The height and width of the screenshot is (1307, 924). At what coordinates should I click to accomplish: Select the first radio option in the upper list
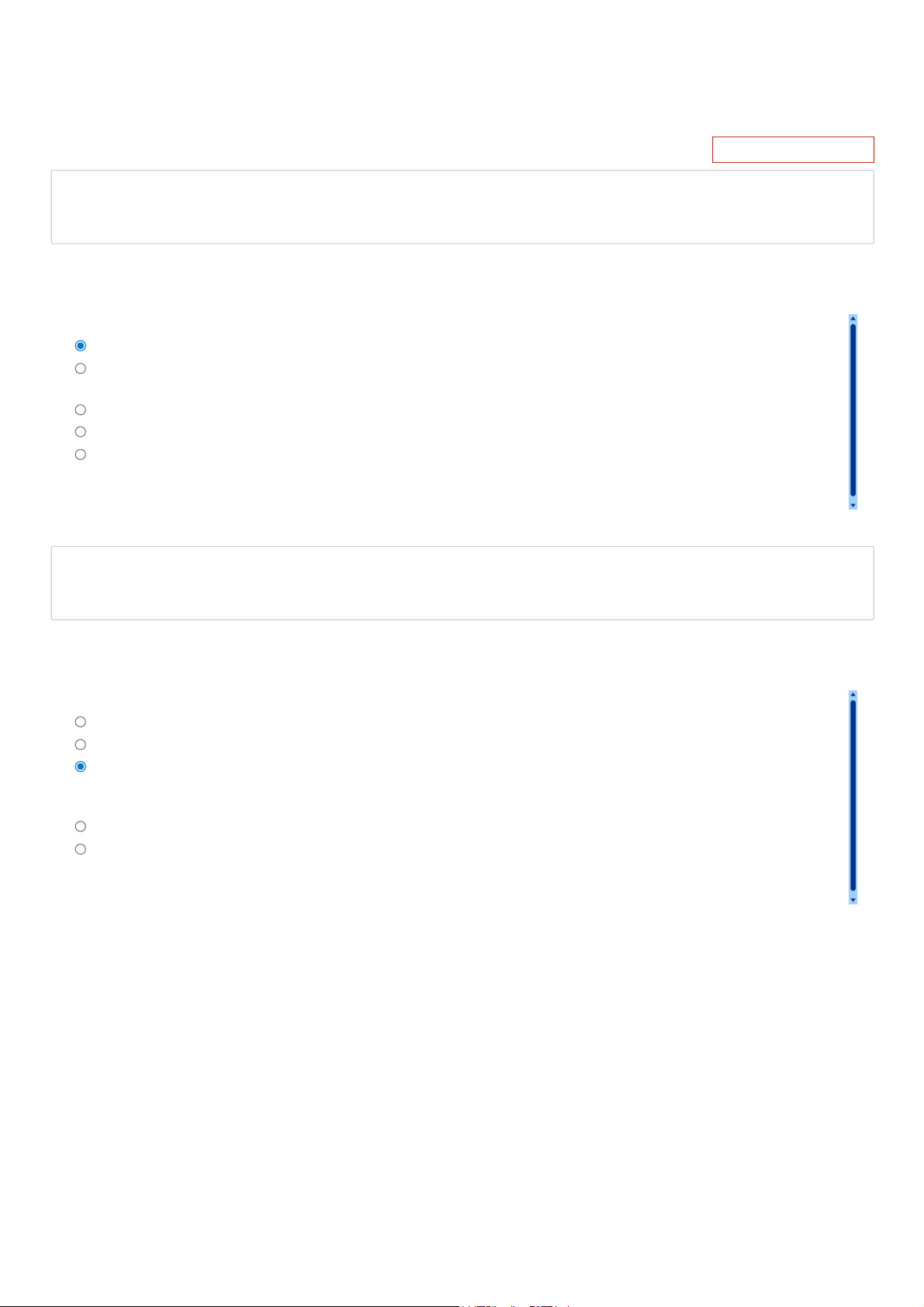click(x=80, y=346)
